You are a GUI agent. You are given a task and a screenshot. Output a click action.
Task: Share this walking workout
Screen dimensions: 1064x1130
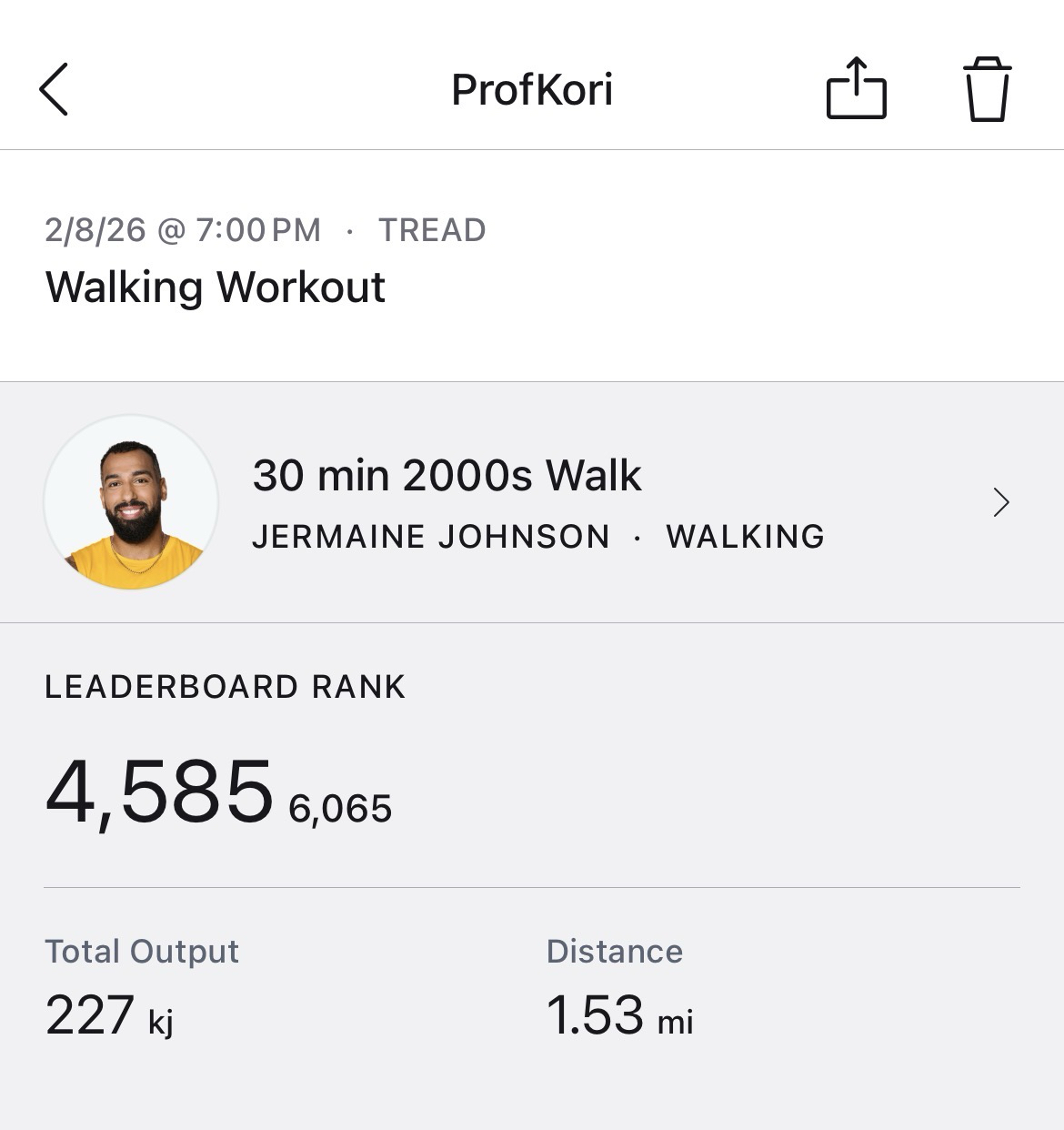(x=856, y=88)
